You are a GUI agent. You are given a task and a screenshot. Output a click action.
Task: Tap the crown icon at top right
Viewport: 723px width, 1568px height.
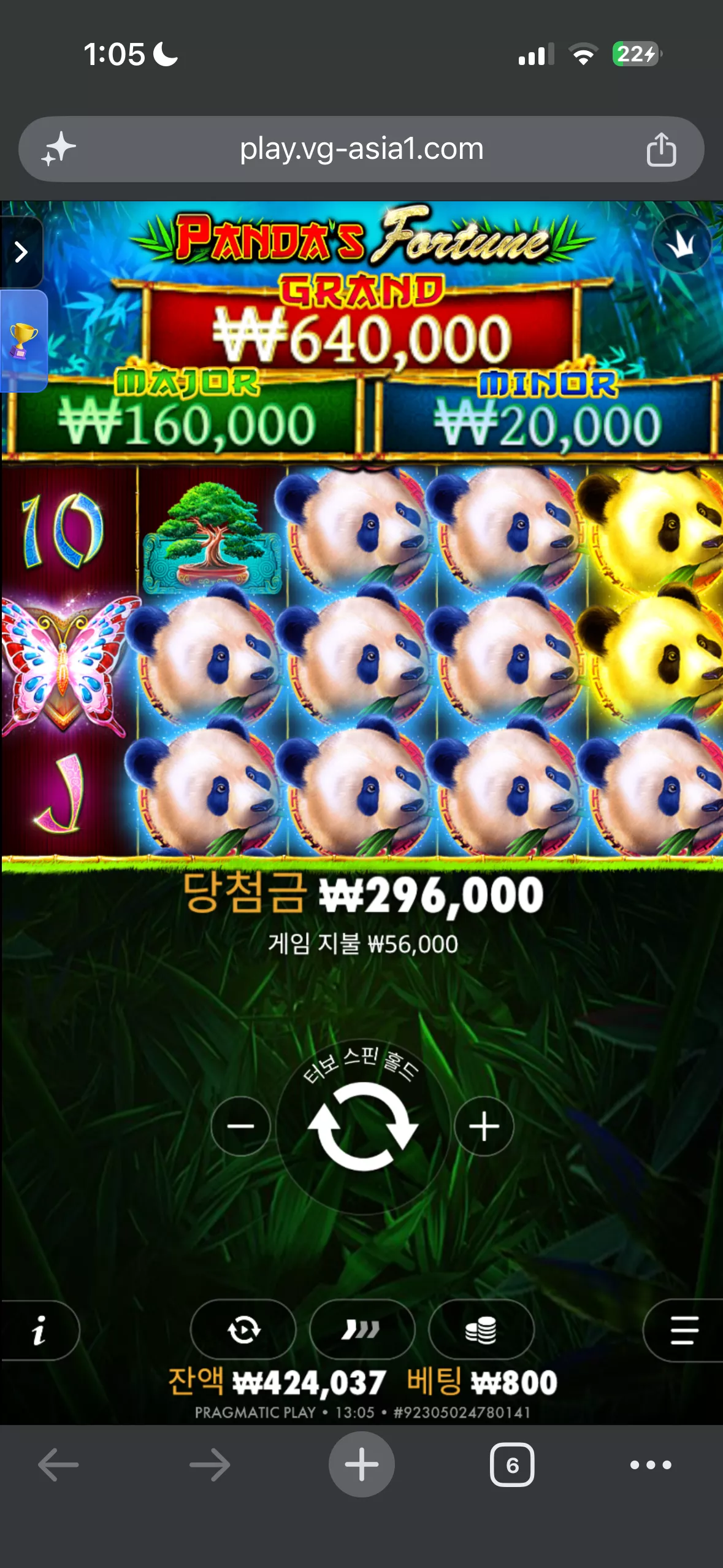[682, 244]
